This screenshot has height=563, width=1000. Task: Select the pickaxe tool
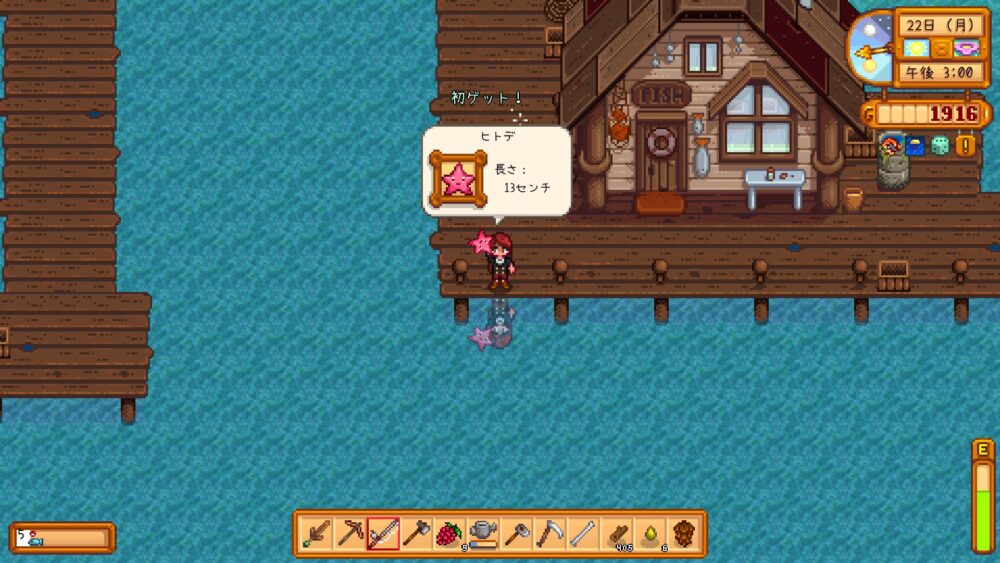point(350,533)
